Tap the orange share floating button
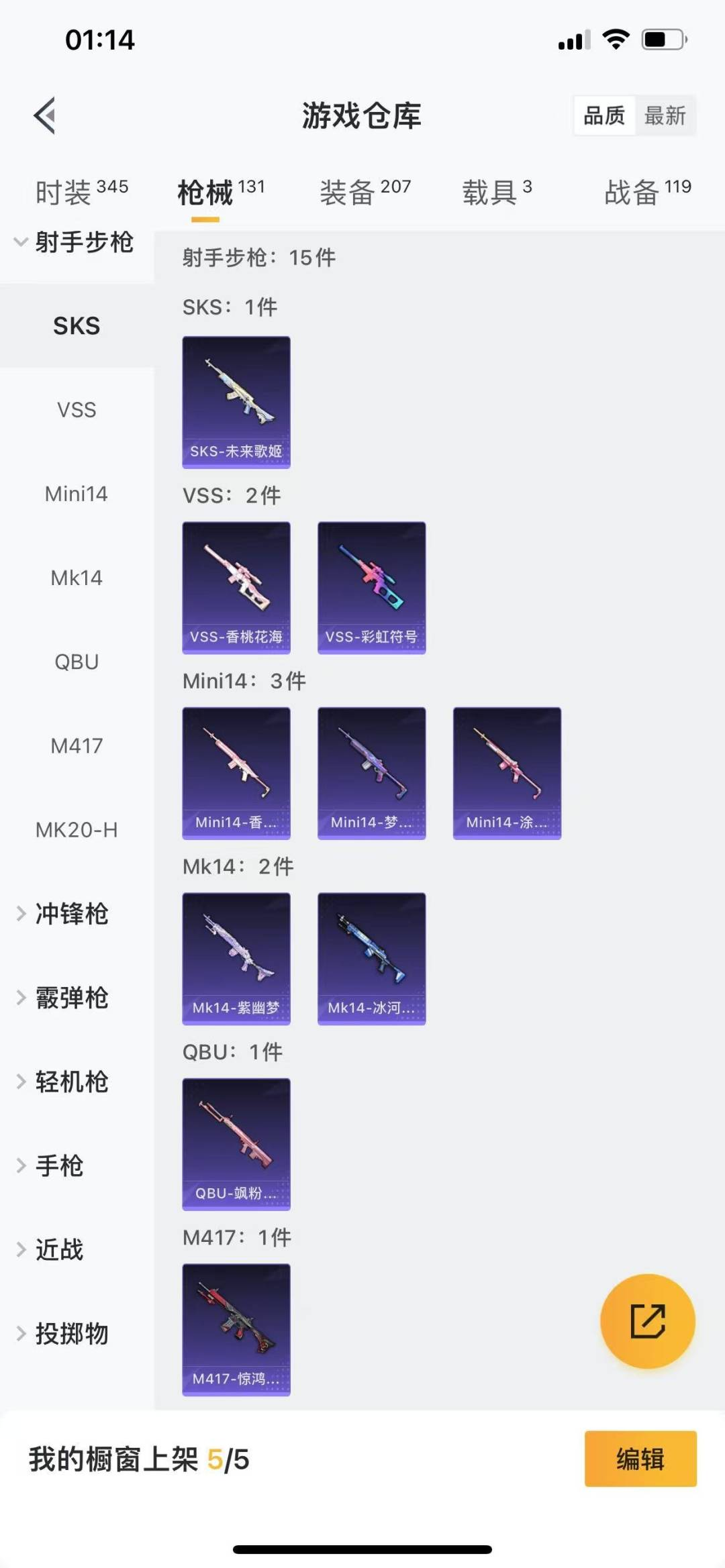 (x=647, y=1321)
